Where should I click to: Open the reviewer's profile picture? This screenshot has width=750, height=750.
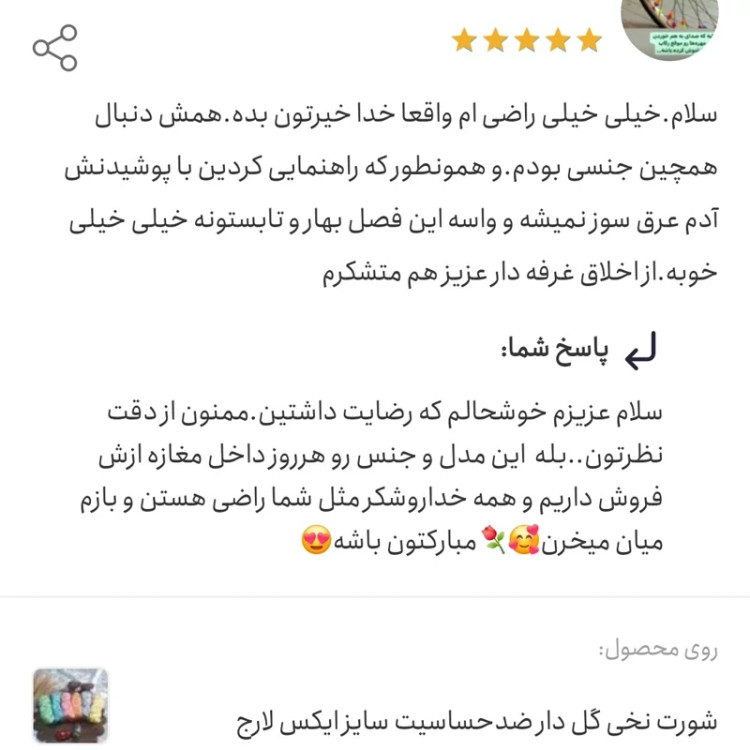point(668,28)
